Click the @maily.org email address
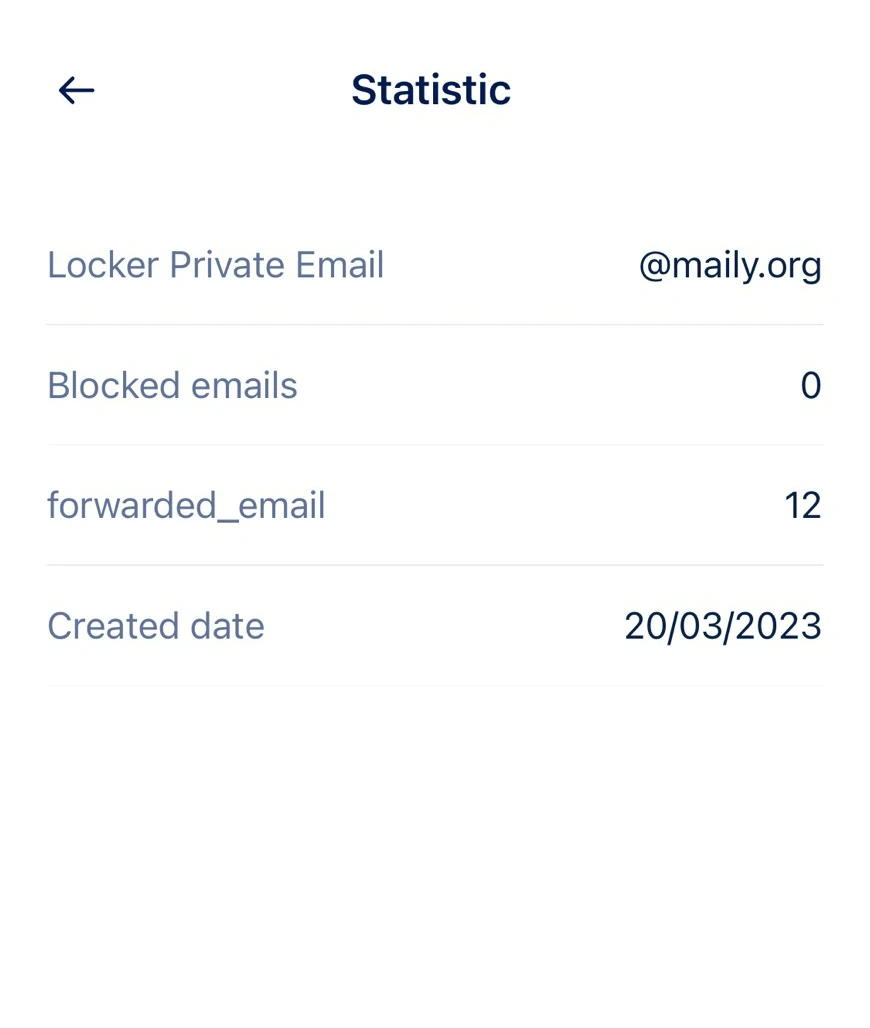The width and height of the screenshot is (870, 1028). [730, 265]
